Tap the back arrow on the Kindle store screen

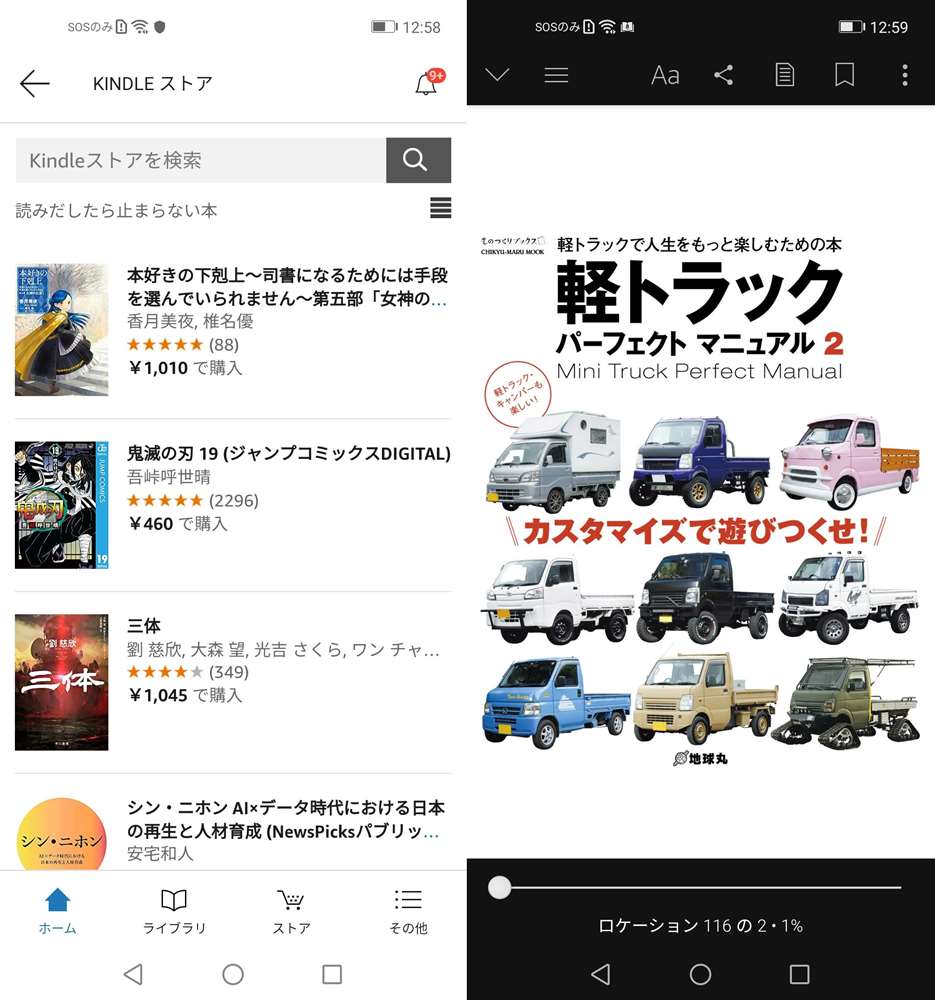(x=35, y=84)
